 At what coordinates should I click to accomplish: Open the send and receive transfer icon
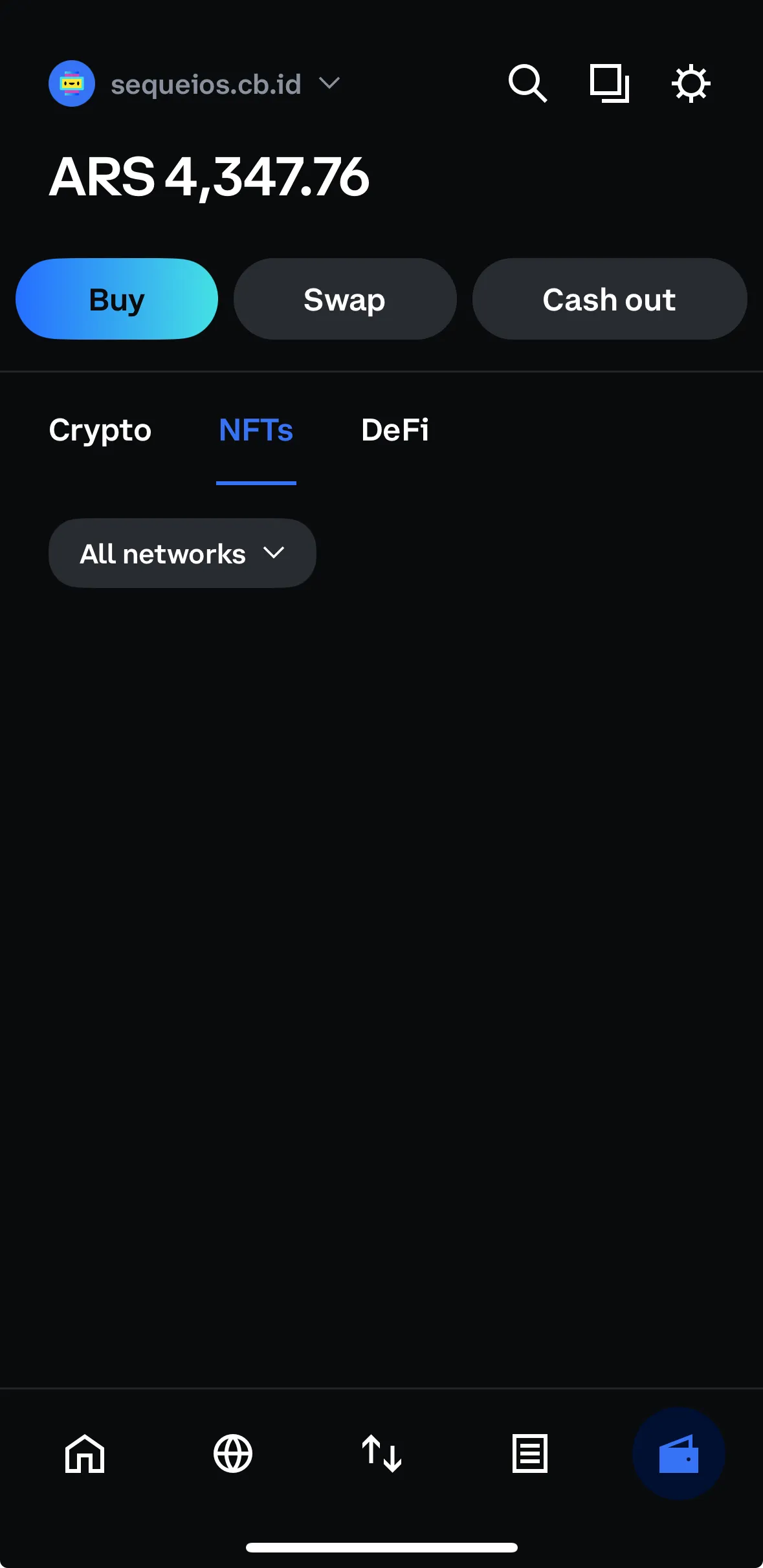pos(381,1454)
